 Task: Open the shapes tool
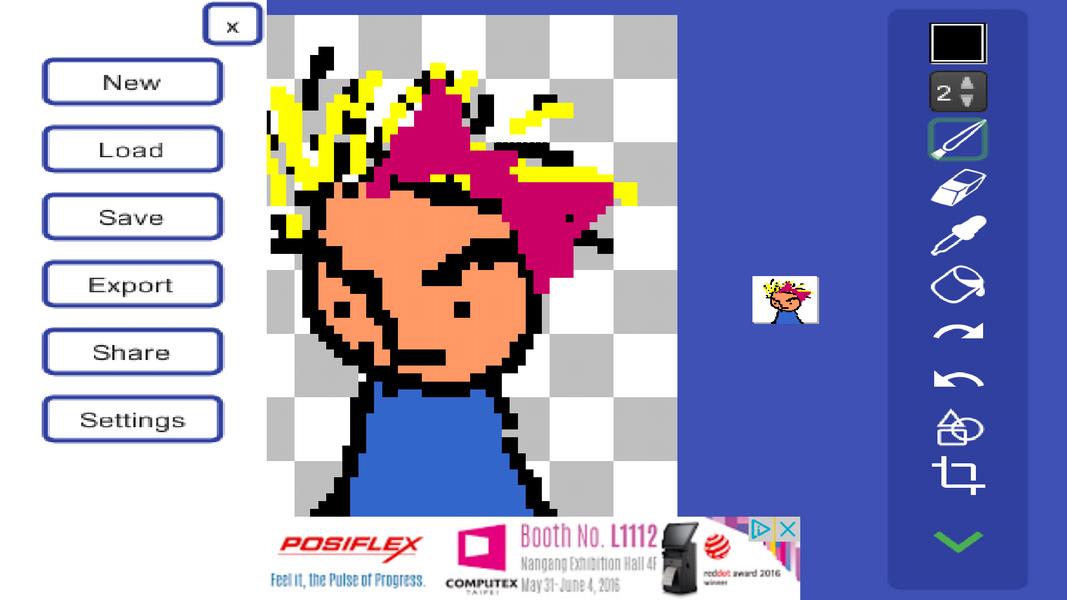click(x=958, y=428)
